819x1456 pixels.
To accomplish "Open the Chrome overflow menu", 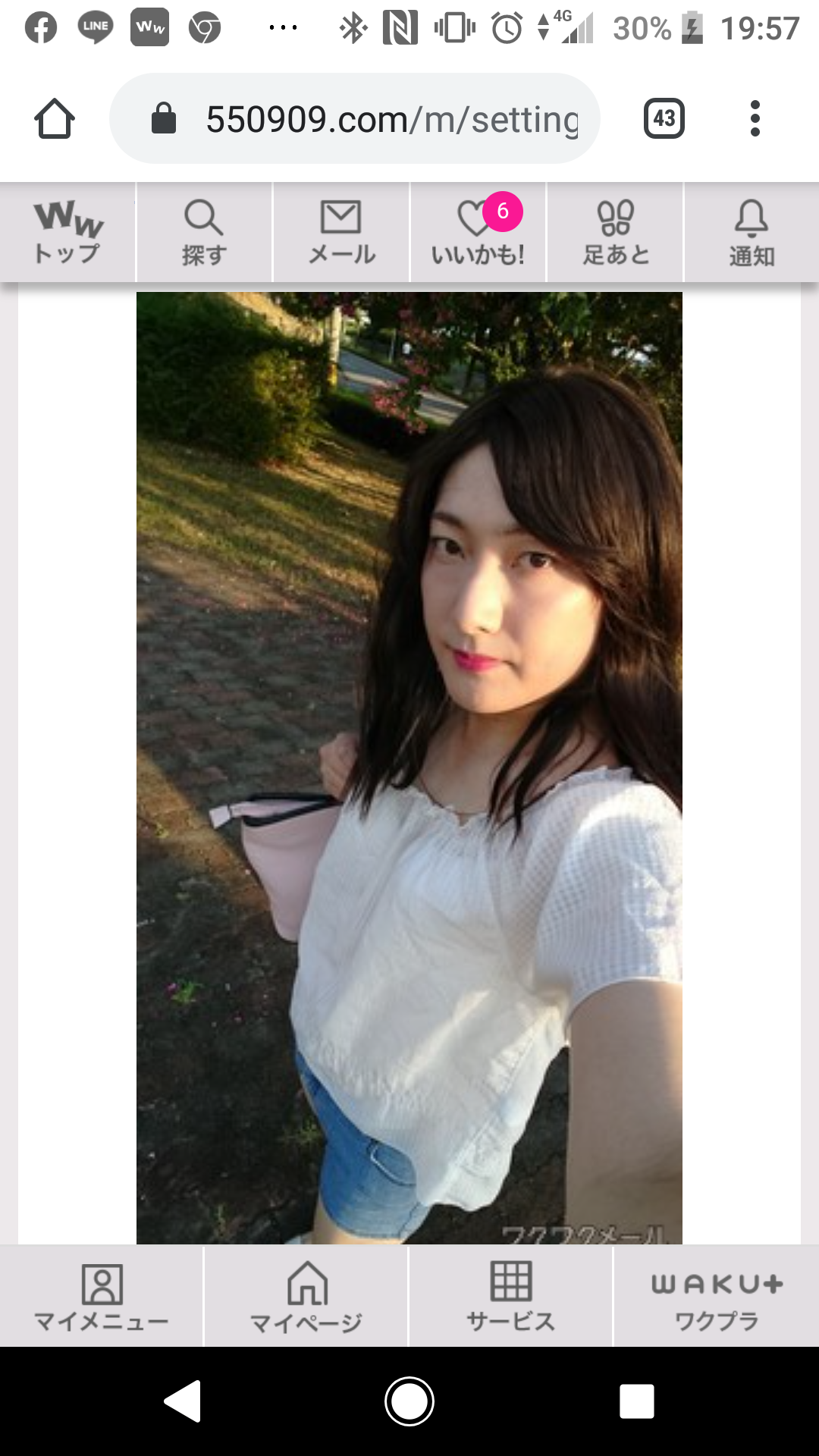I will pyautogui.click(x=755, y=119).
